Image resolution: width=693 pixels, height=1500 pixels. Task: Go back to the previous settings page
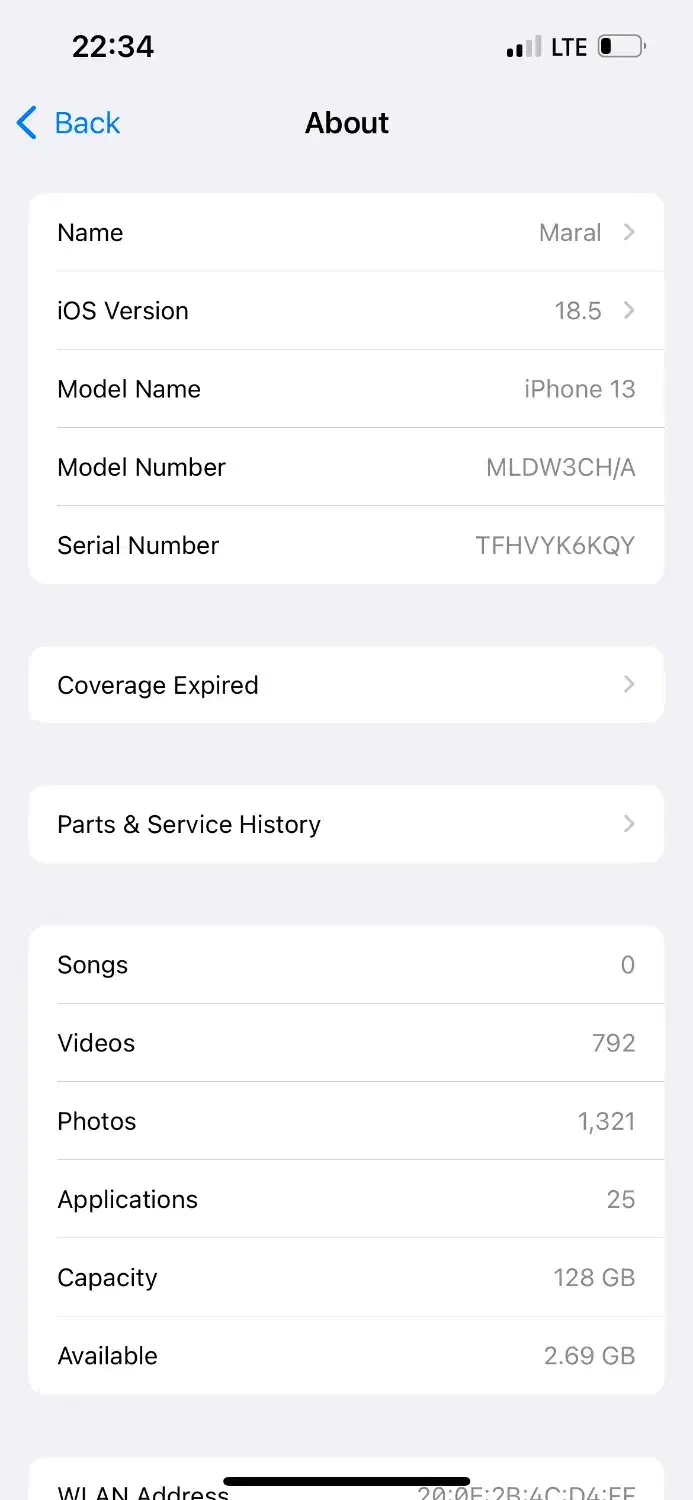[x=69, y=123]
